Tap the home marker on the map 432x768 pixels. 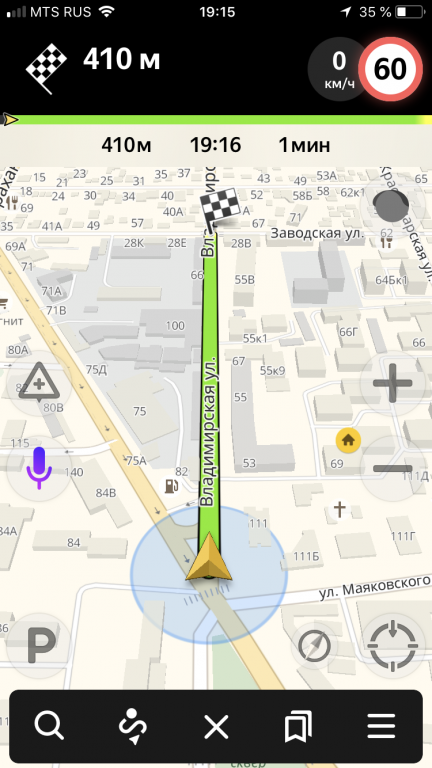[348, 440]
